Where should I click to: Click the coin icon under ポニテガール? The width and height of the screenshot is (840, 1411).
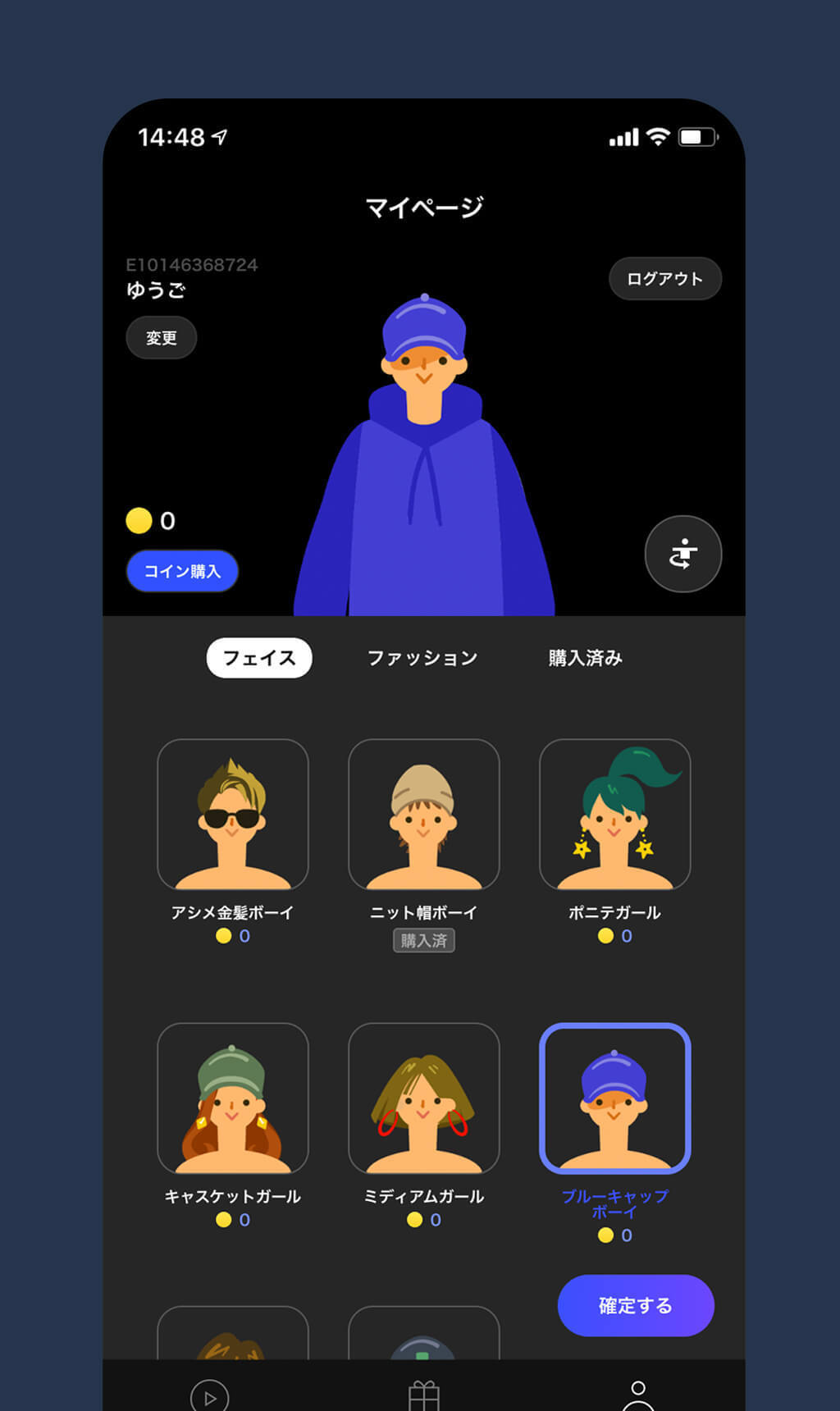[605, 935]
